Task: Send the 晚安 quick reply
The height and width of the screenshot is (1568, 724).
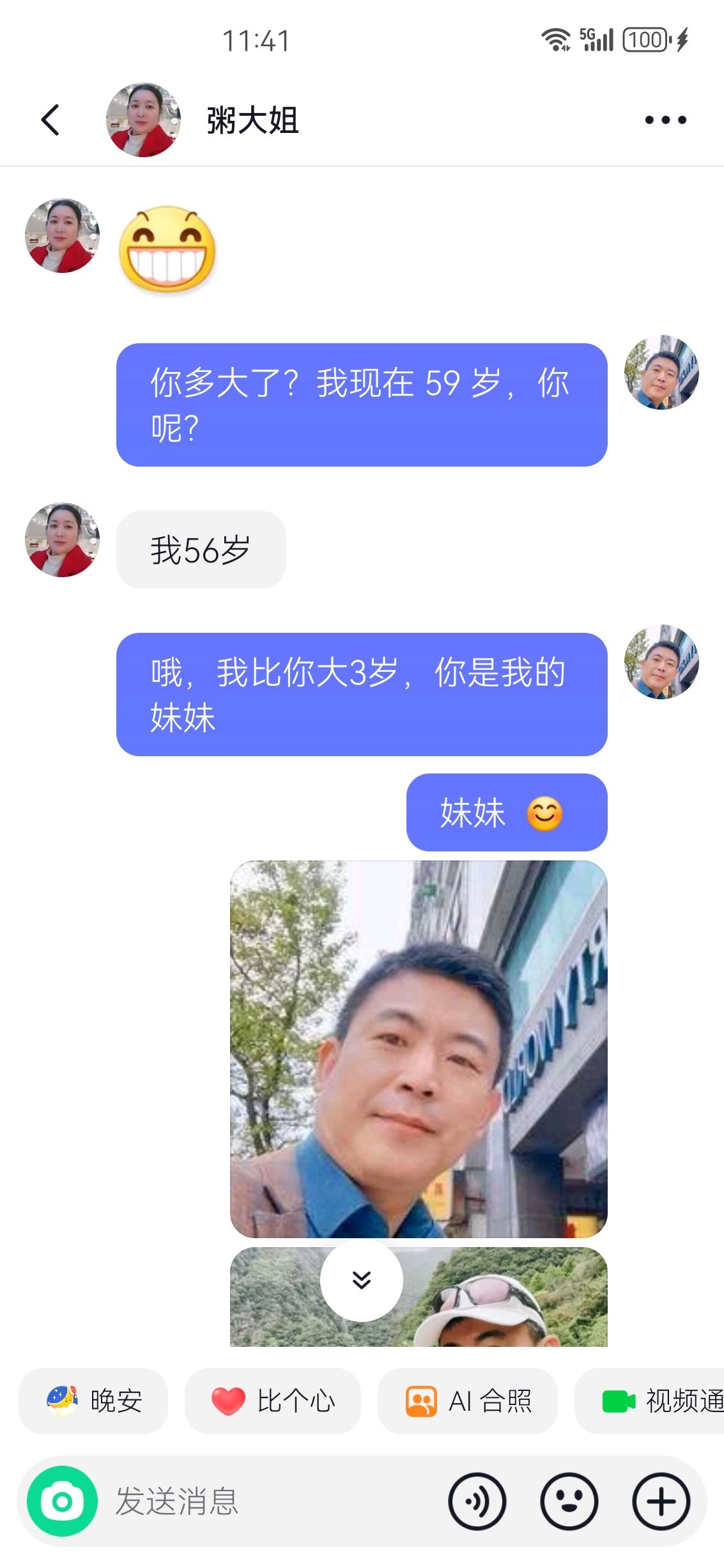Action: pos(94,1401)
